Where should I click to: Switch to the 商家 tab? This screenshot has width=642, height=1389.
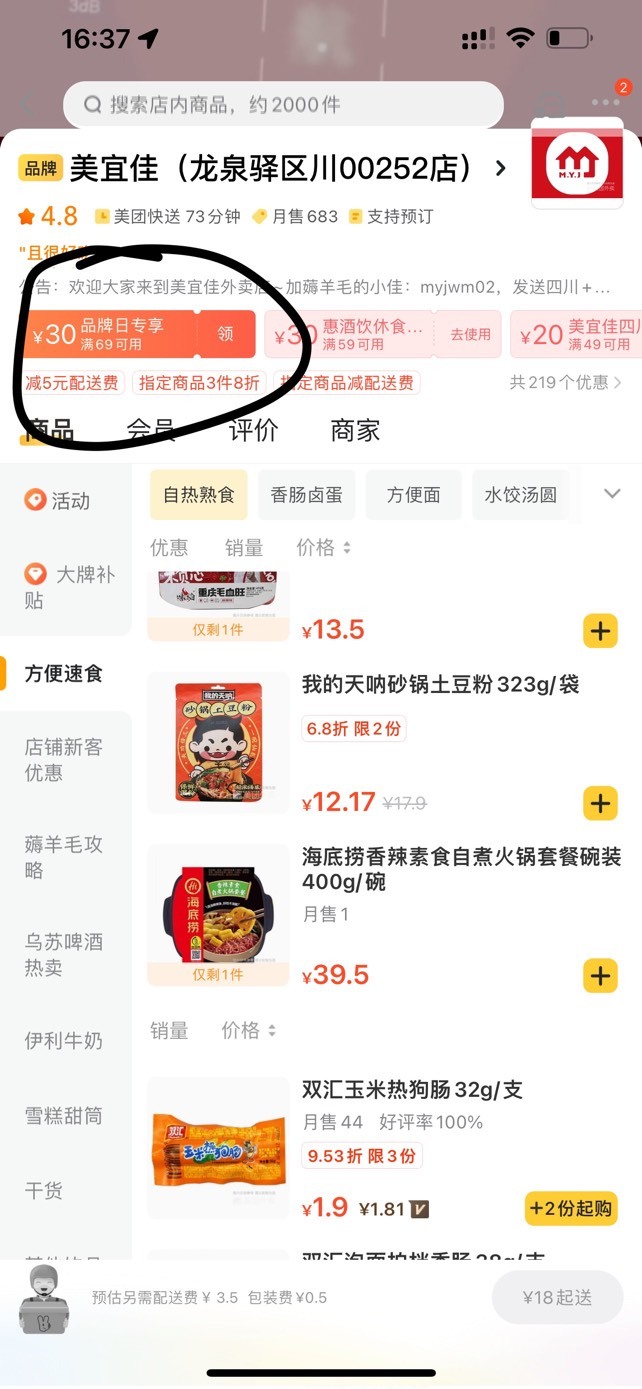[356, 431]
